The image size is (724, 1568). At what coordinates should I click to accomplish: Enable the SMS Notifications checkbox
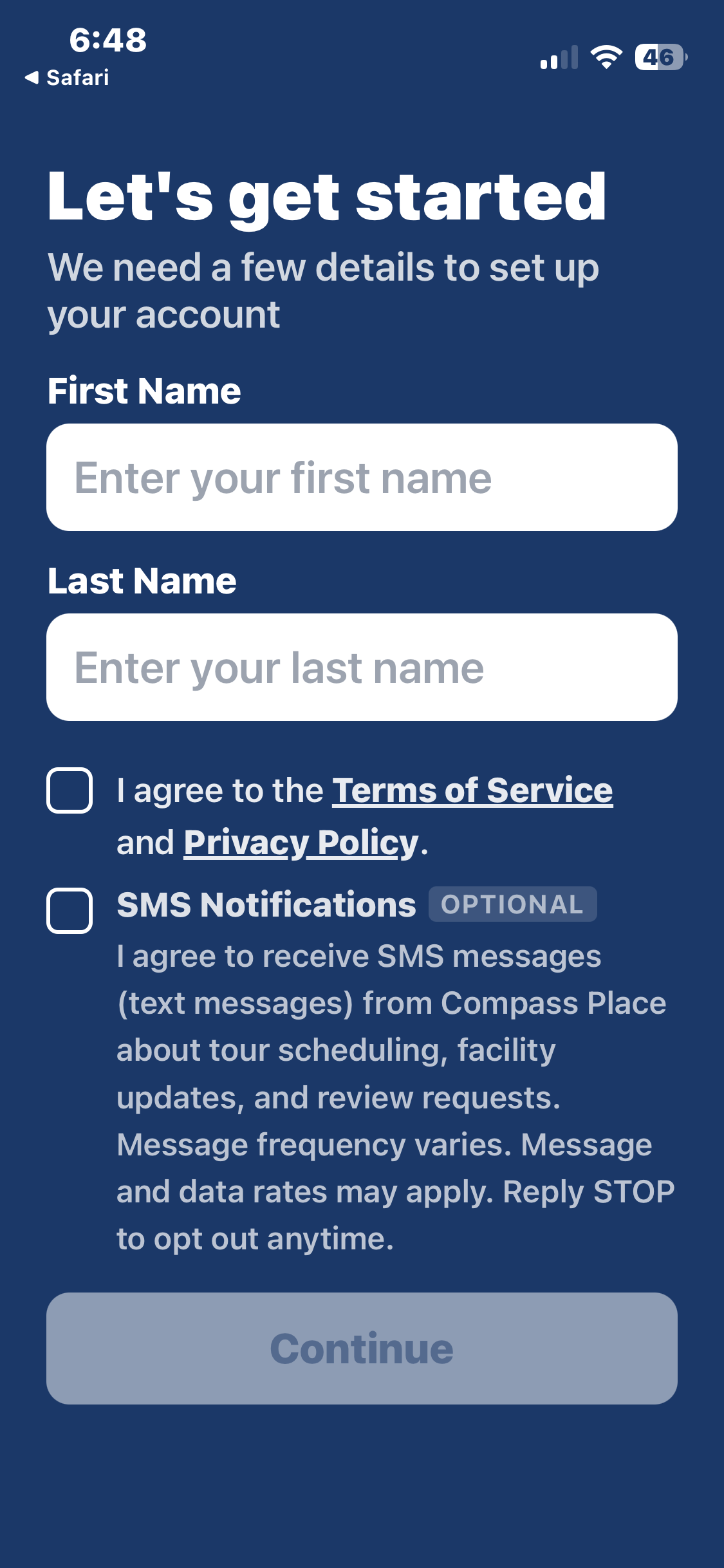(x=70, y=909)
